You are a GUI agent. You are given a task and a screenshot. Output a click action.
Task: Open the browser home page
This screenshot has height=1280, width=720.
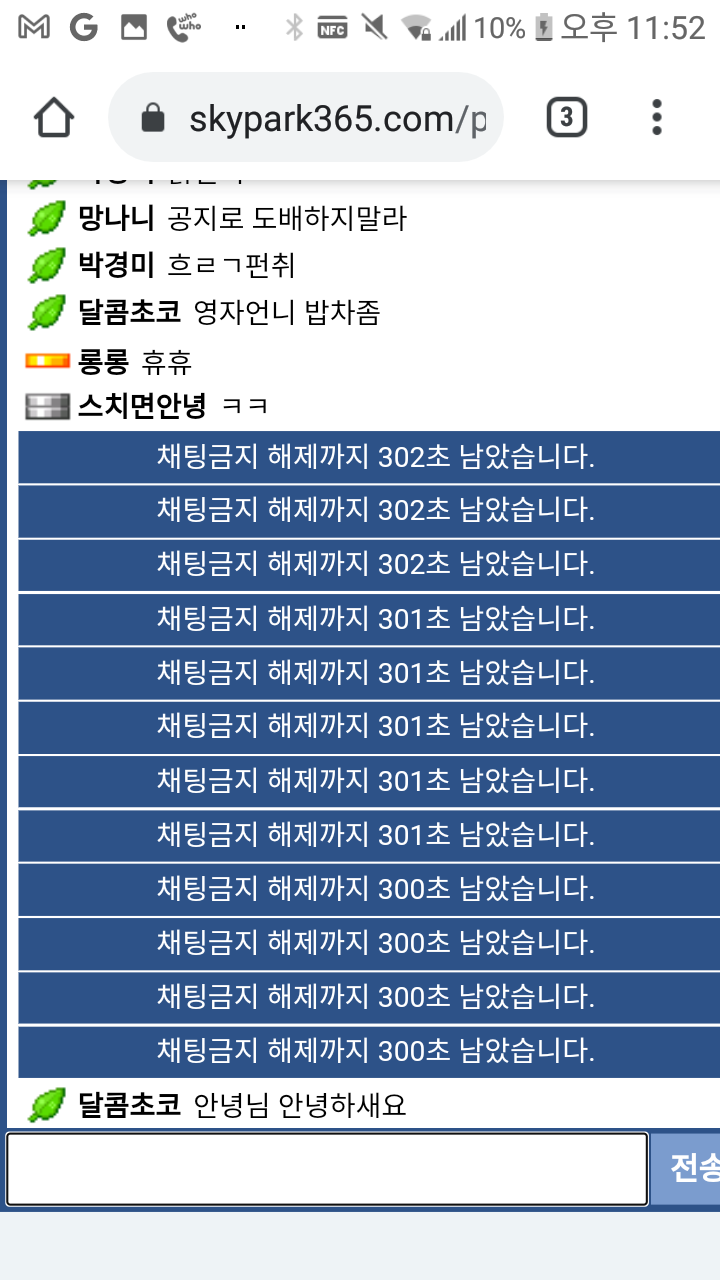tap(54, 118)
